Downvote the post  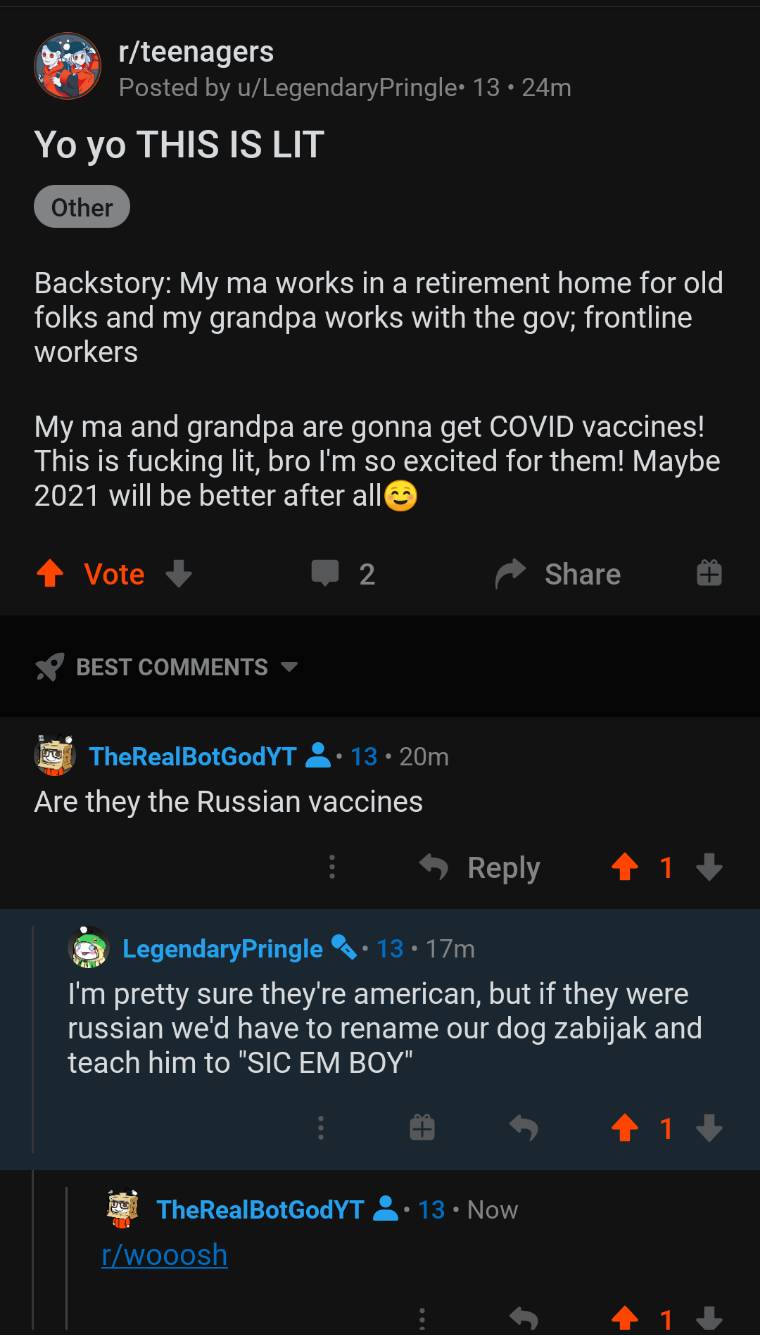(178, 574)
